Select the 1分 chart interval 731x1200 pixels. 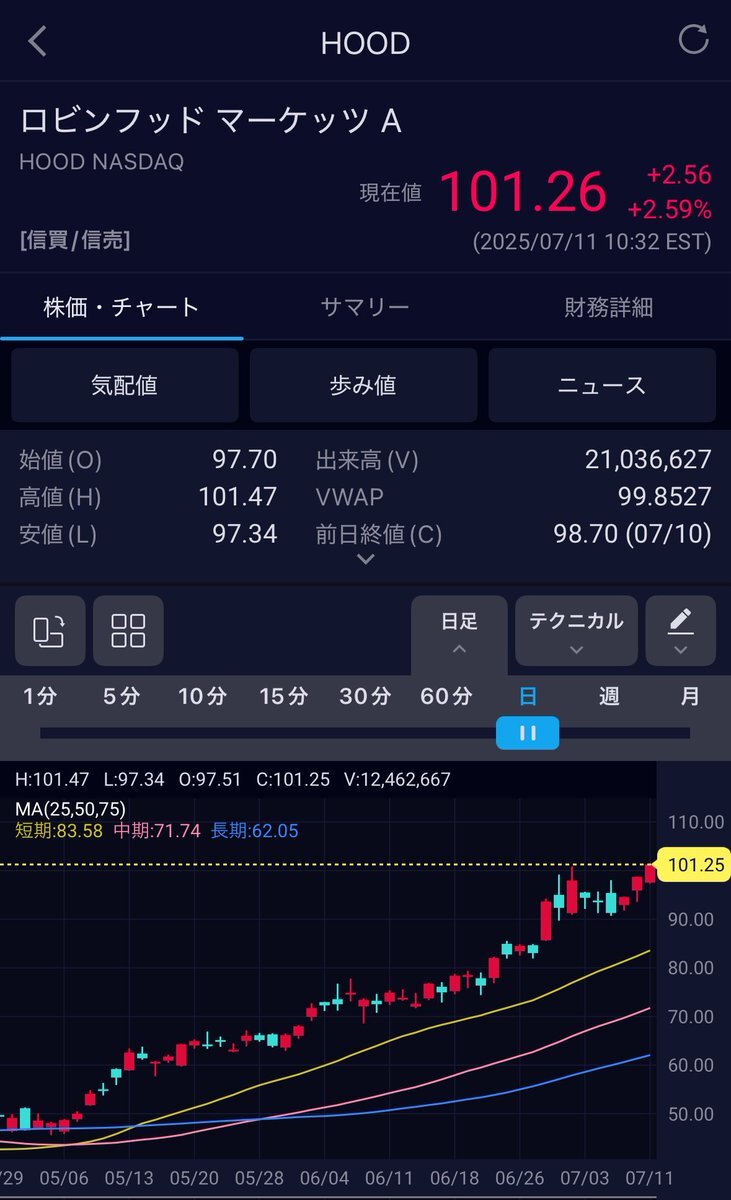click(40, 697)
